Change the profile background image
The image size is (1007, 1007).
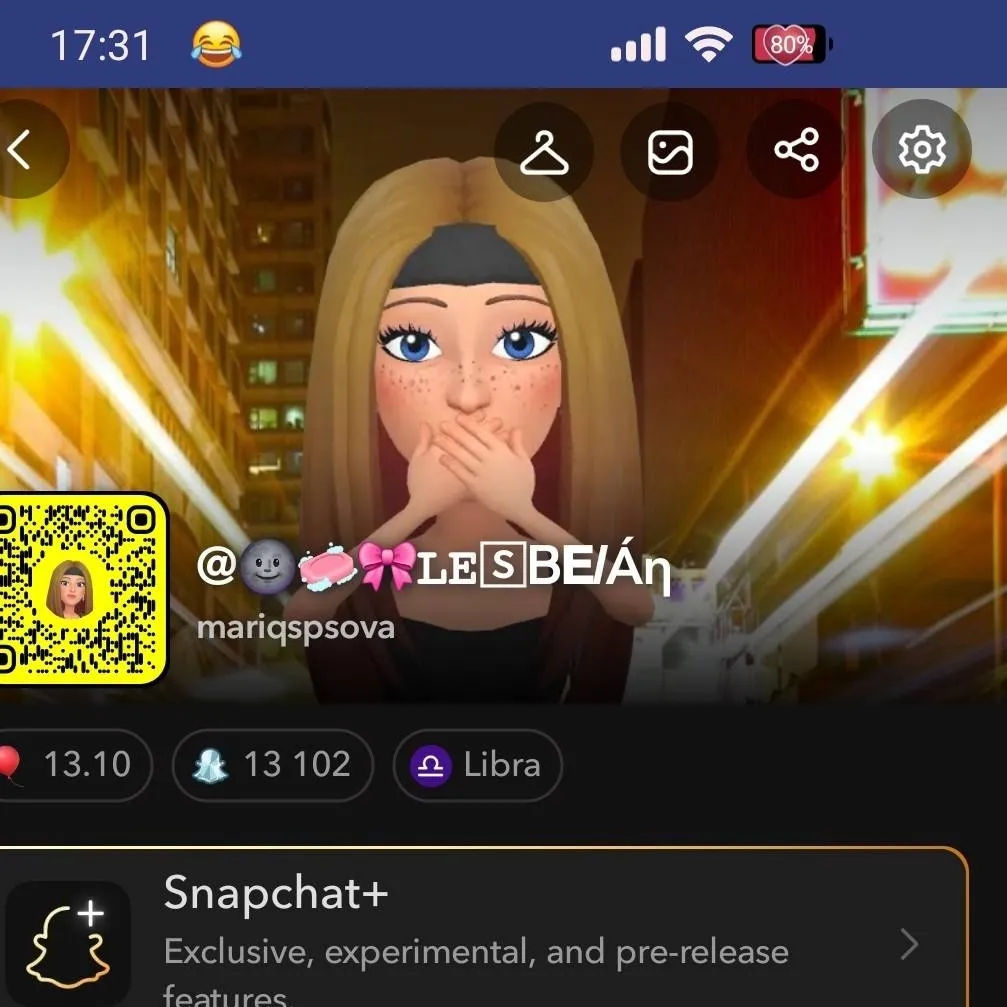670,151
